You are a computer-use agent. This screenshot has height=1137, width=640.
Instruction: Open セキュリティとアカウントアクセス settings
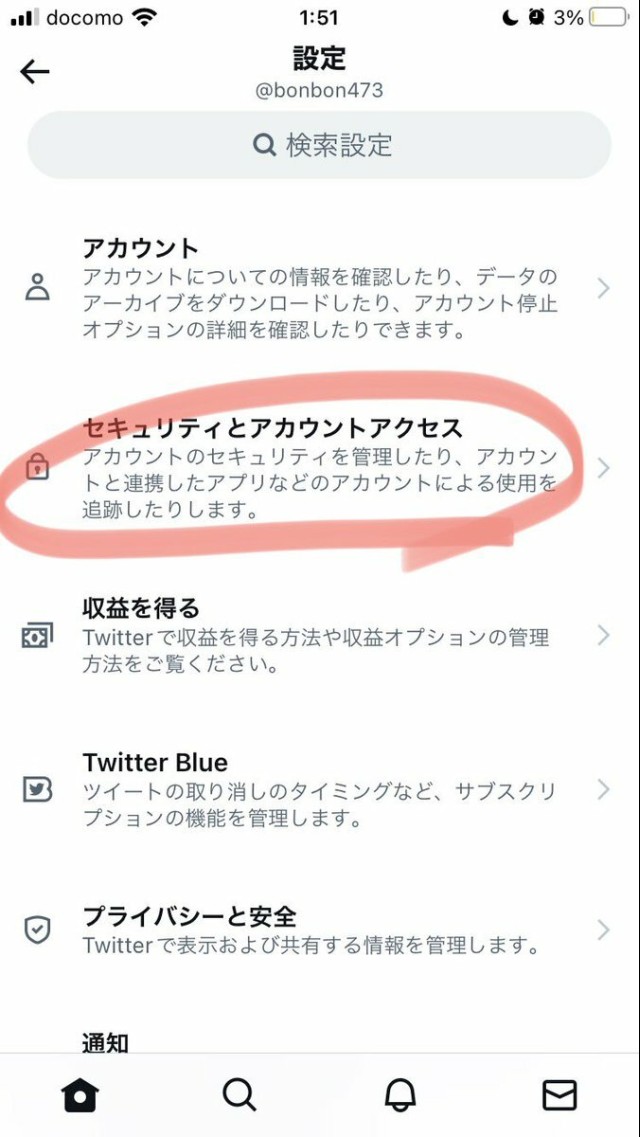click(x=320, y=468)
